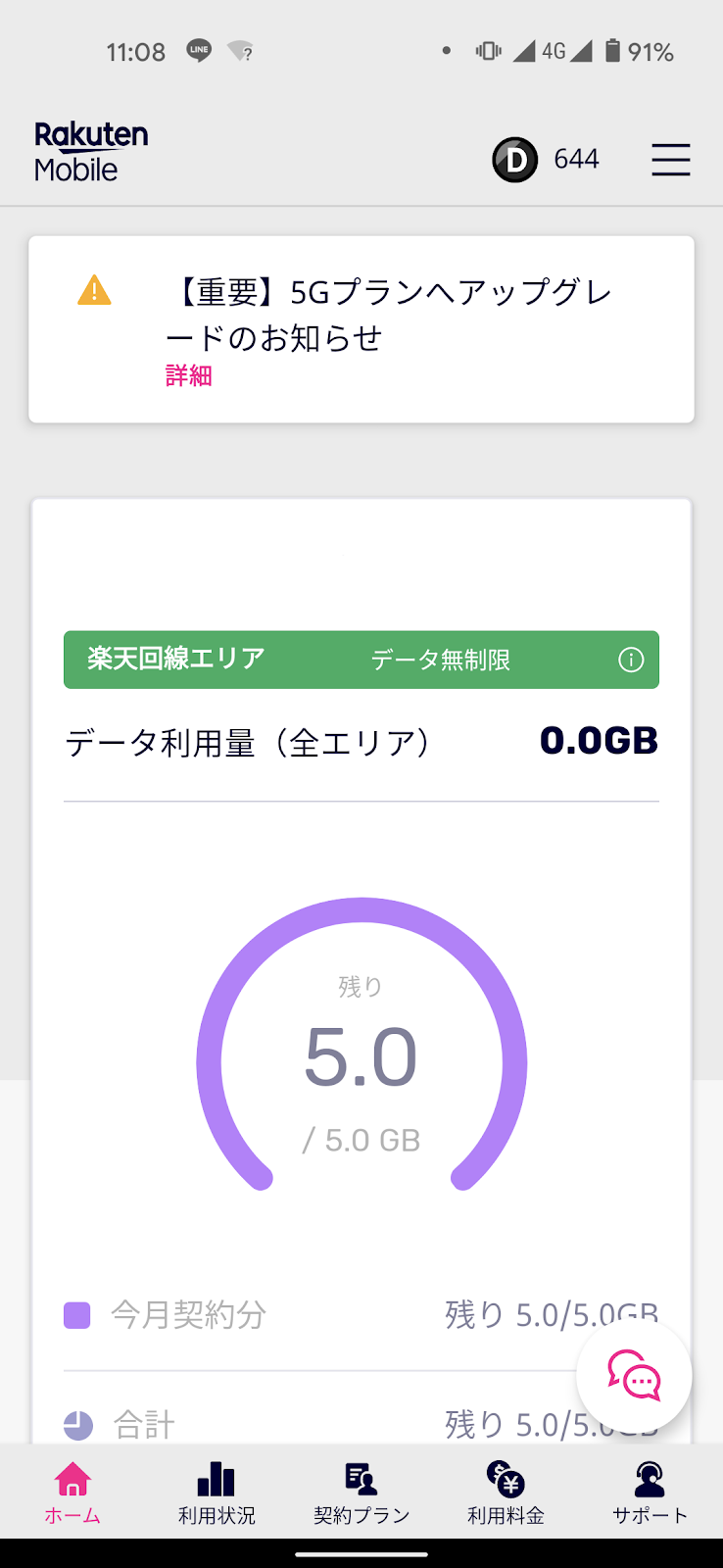
Task: Open the chat support bubble
Action: click(x=634, y=1376)
